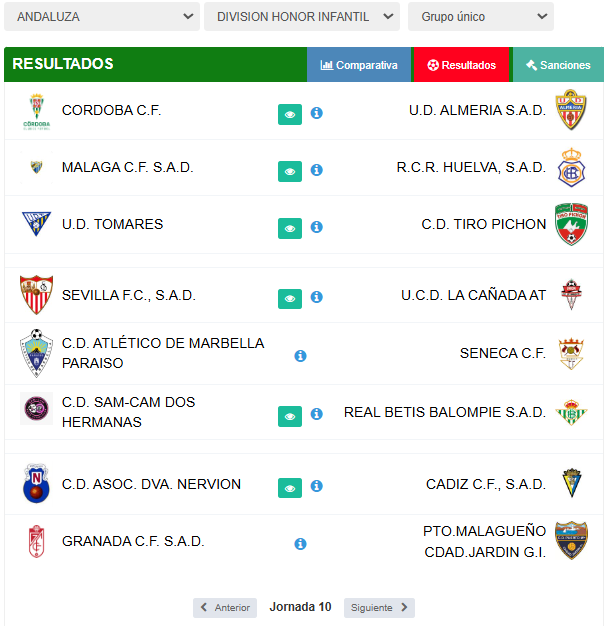Viewport: 615px width, 626px height.
Task: Open info for Atlético de Marbella match
Action: (x=300, y=355)
